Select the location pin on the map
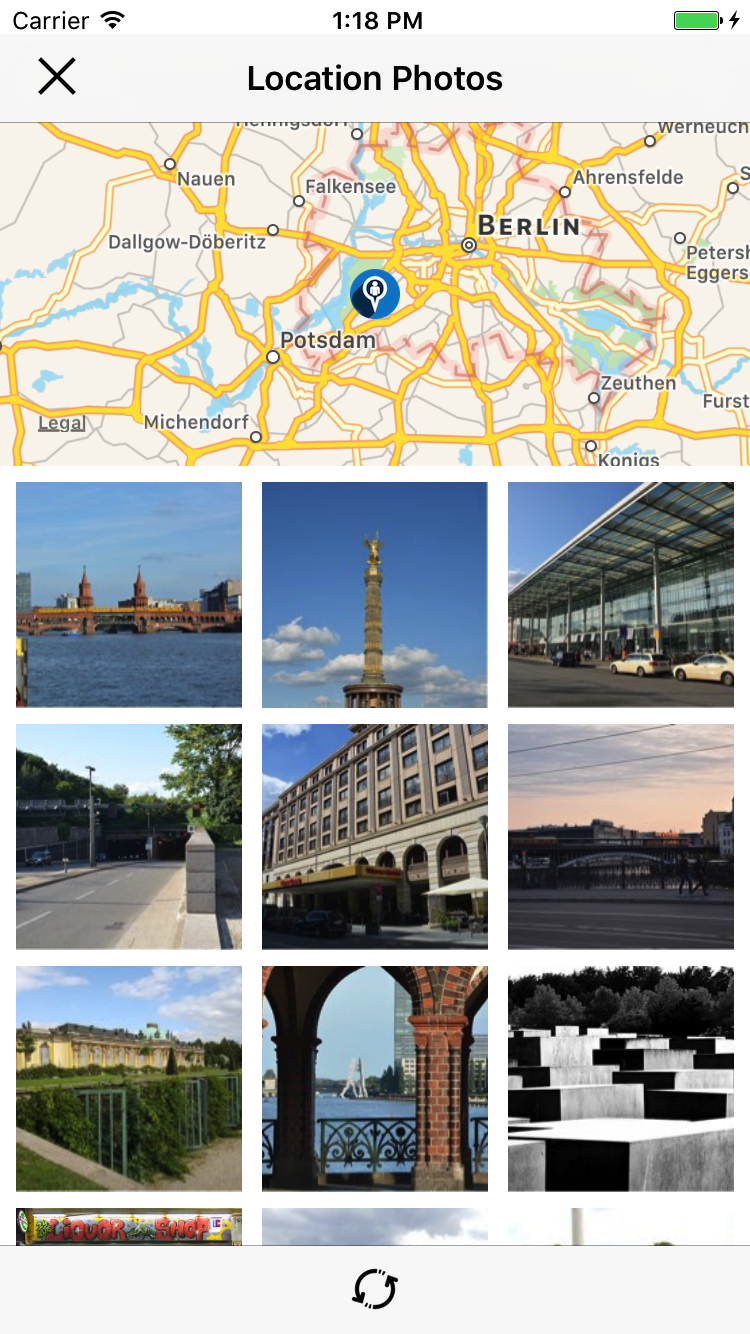This screenshot has width=750, height=1334. (375, 294)
